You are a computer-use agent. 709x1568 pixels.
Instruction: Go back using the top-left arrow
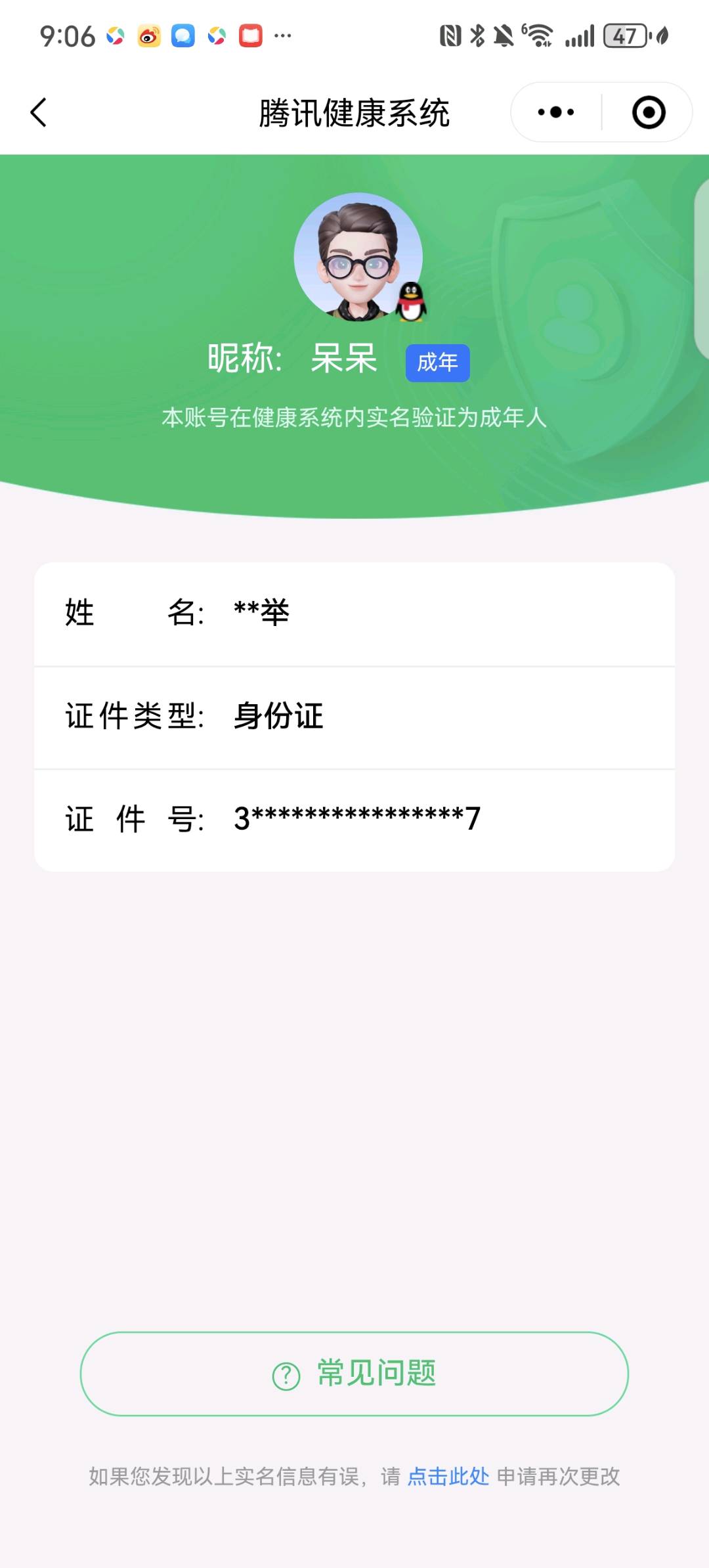39,112
